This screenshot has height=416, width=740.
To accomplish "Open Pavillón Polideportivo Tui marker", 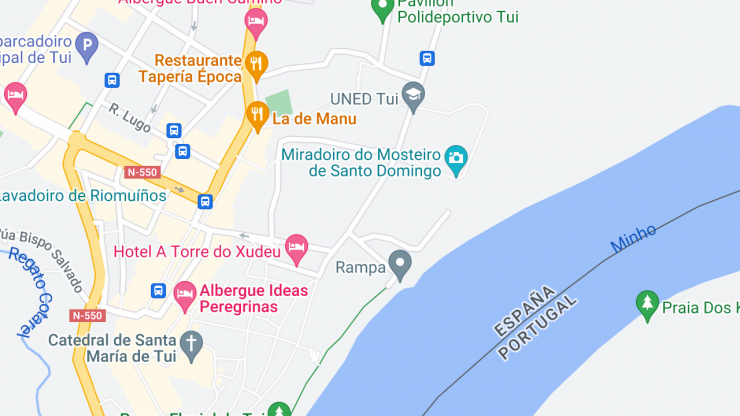I will (381, 11).
